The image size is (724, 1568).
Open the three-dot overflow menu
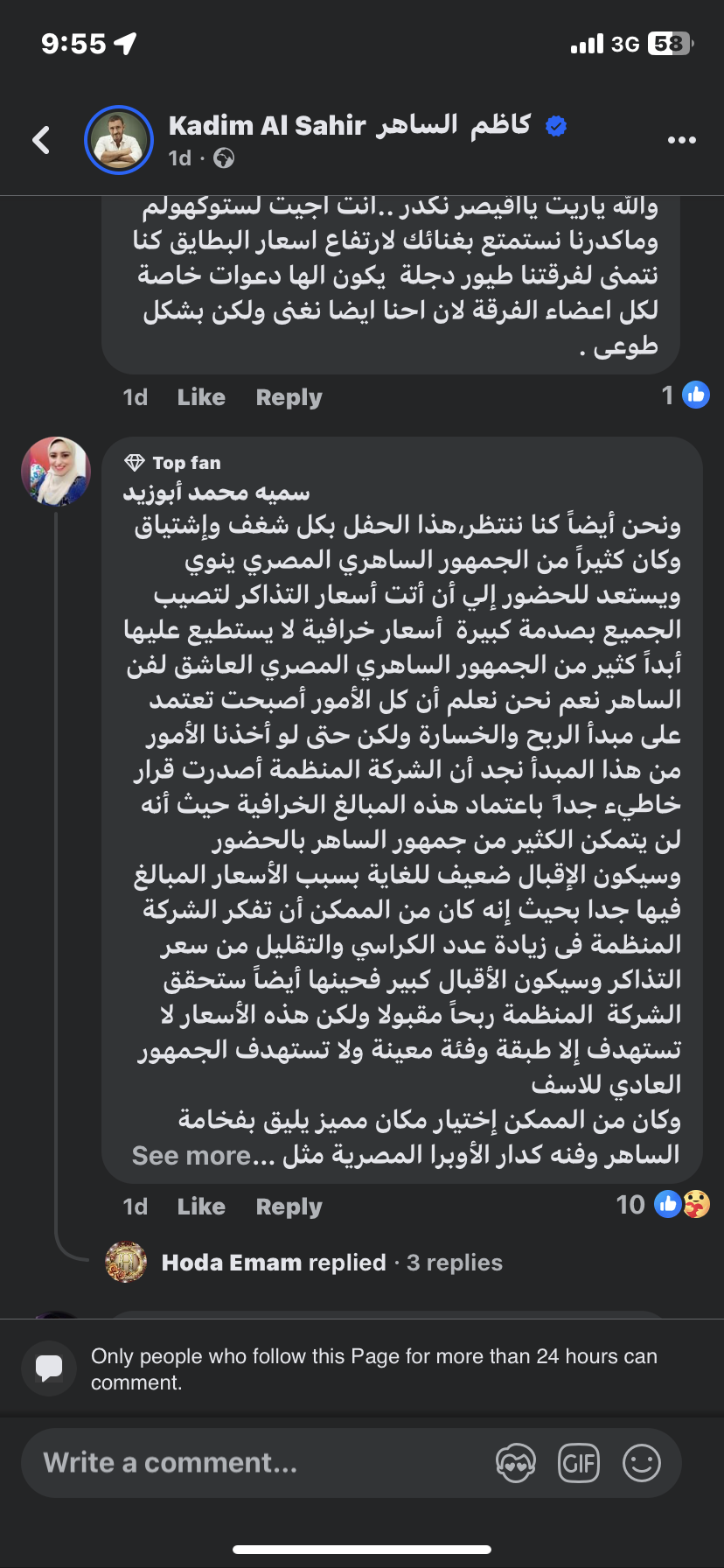coord(681,140)
